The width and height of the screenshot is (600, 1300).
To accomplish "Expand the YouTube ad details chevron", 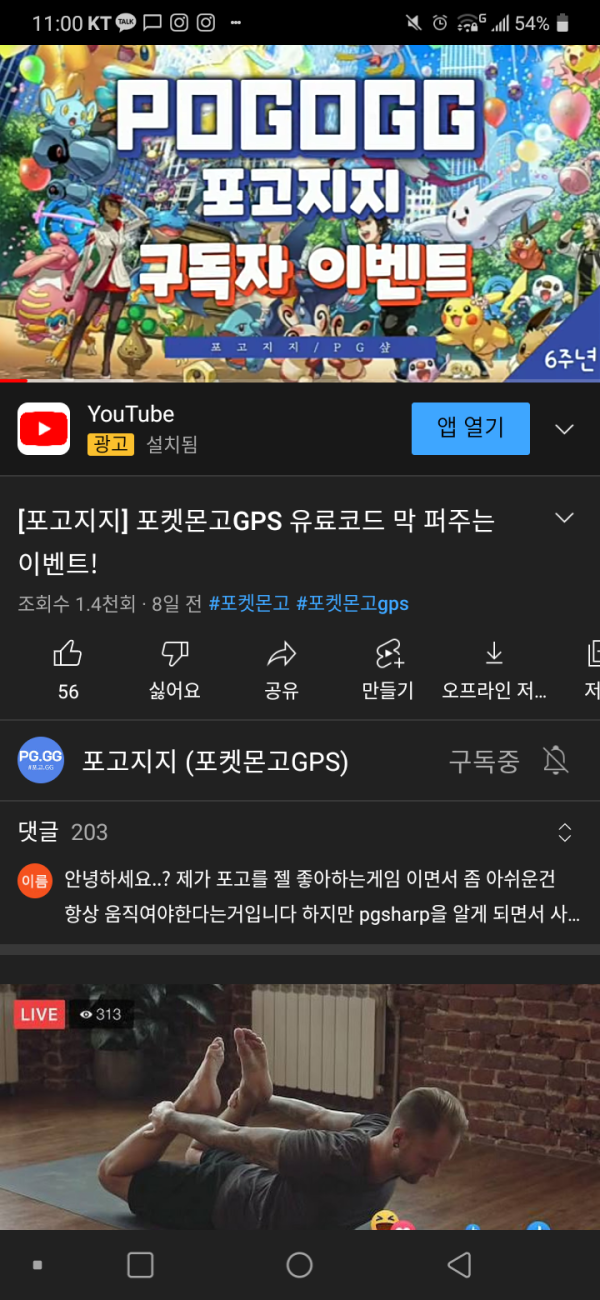I will point(564,429).
